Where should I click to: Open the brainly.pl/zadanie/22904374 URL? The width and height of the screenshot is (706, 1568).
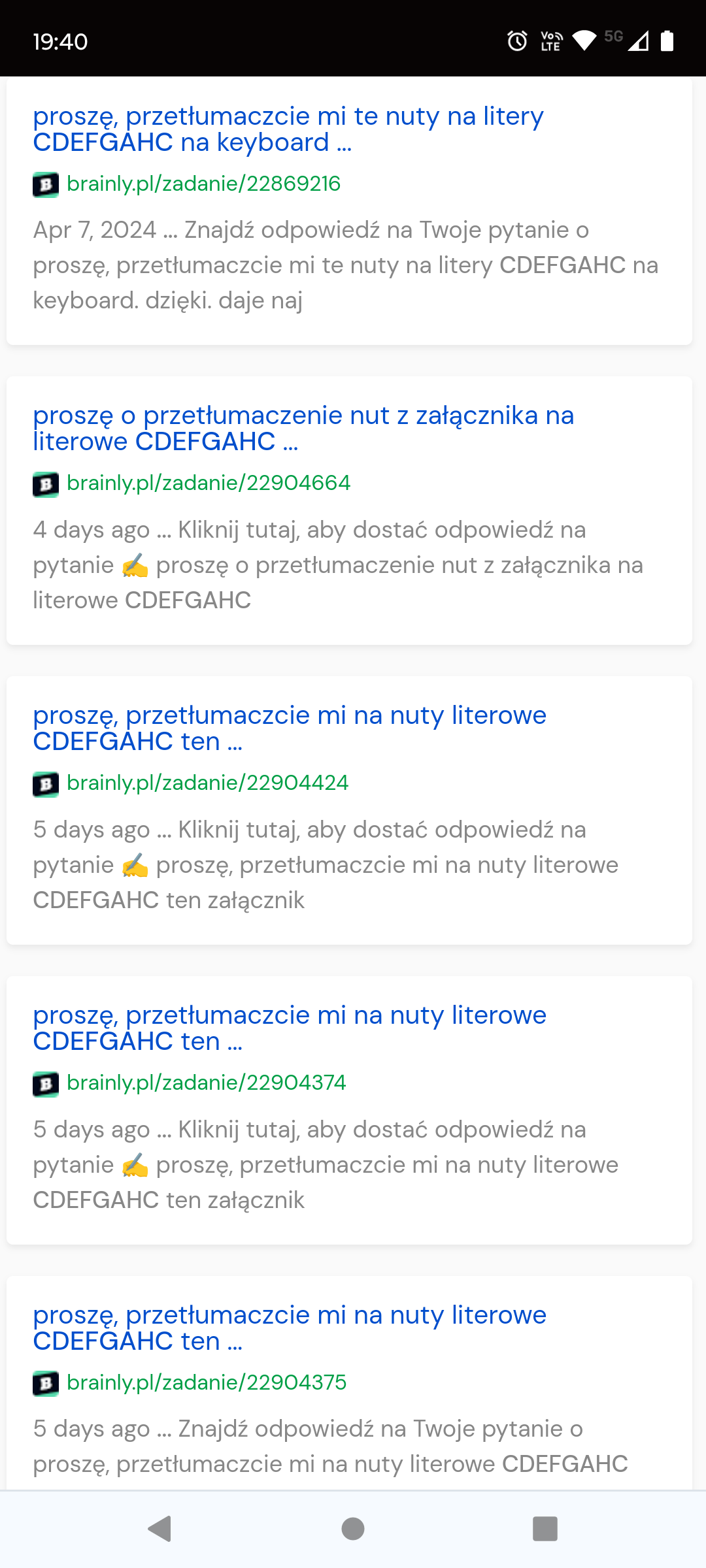pos(207,1083)
